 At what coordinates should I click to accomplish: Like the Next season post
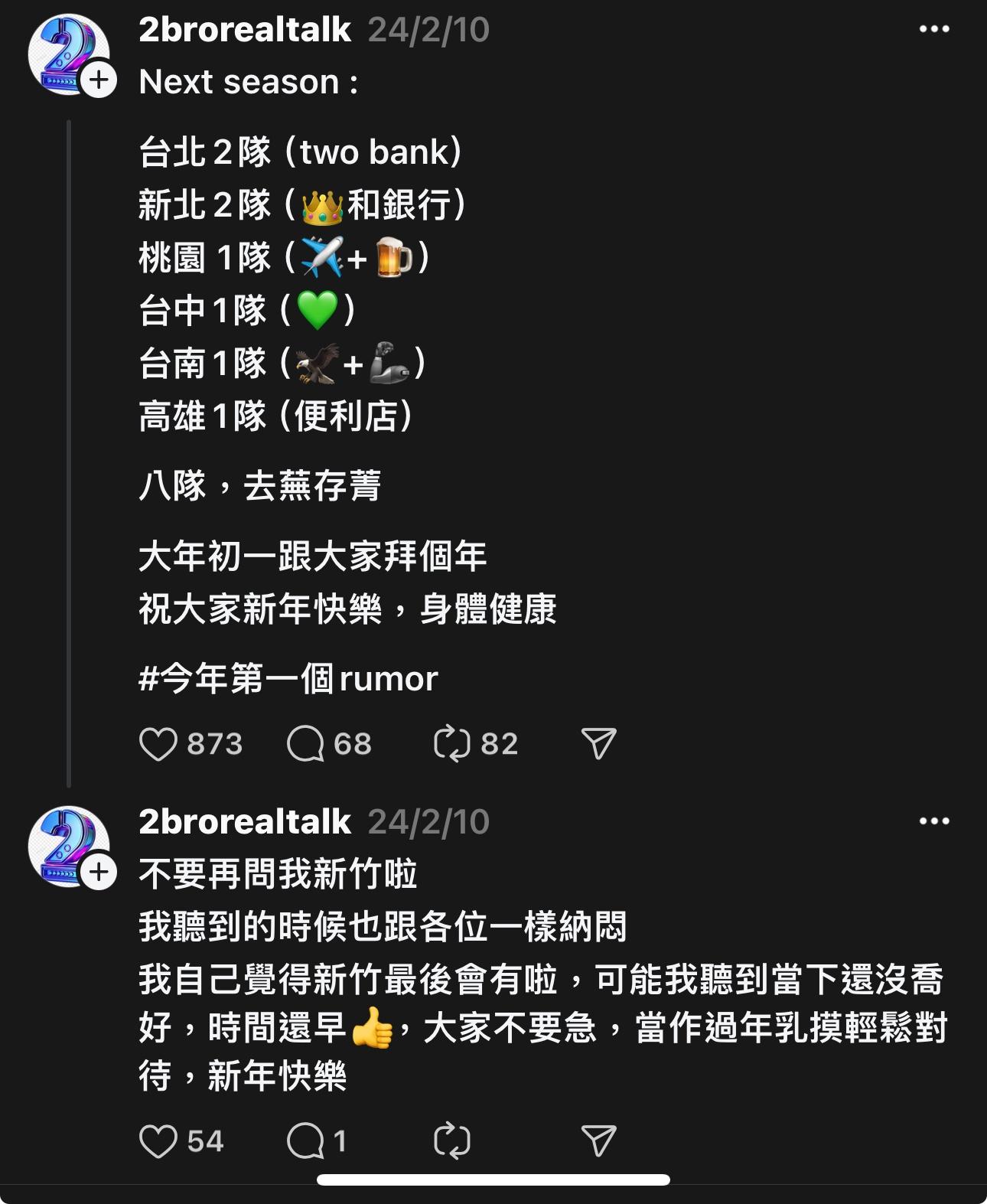(x=158, y=744)
